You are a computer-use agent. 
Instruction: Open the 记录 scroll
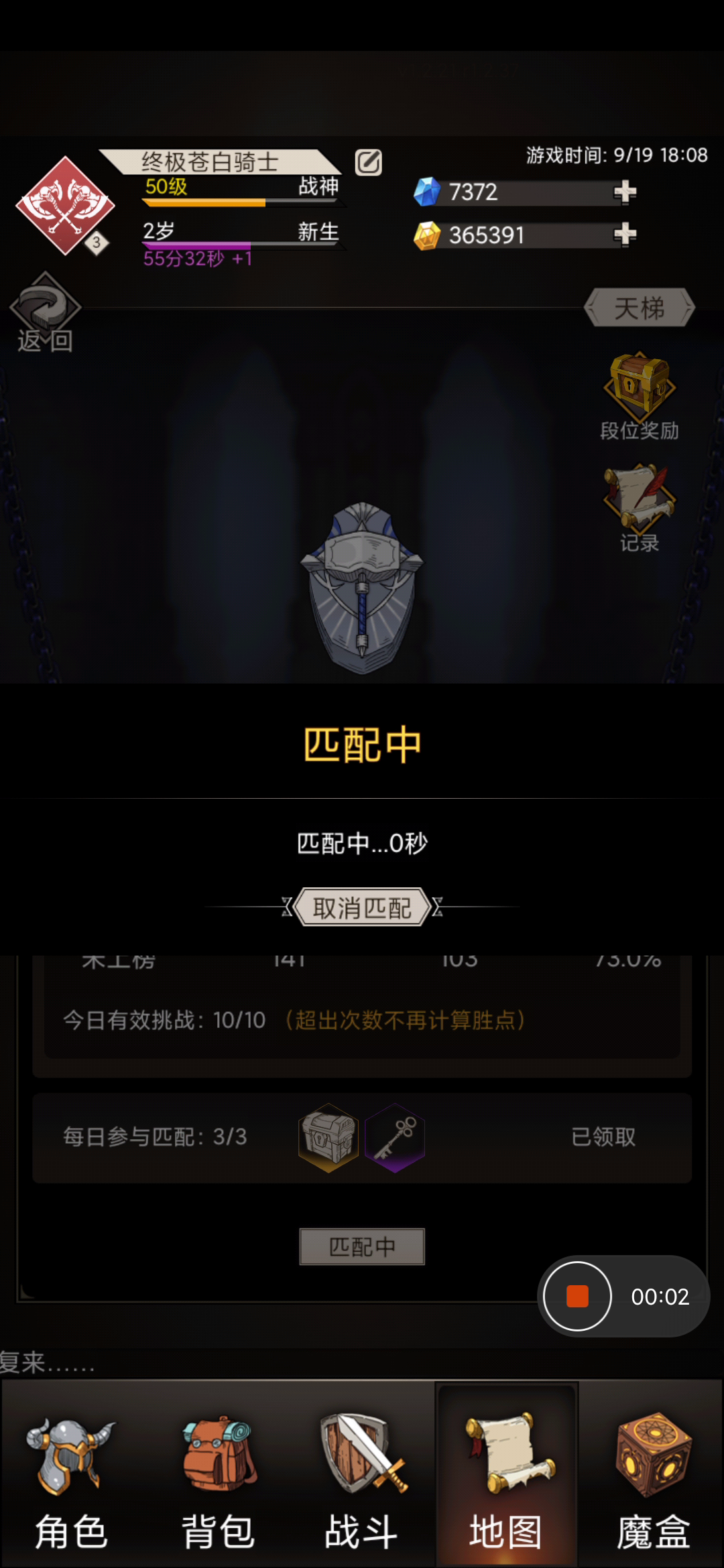(639, 509)
